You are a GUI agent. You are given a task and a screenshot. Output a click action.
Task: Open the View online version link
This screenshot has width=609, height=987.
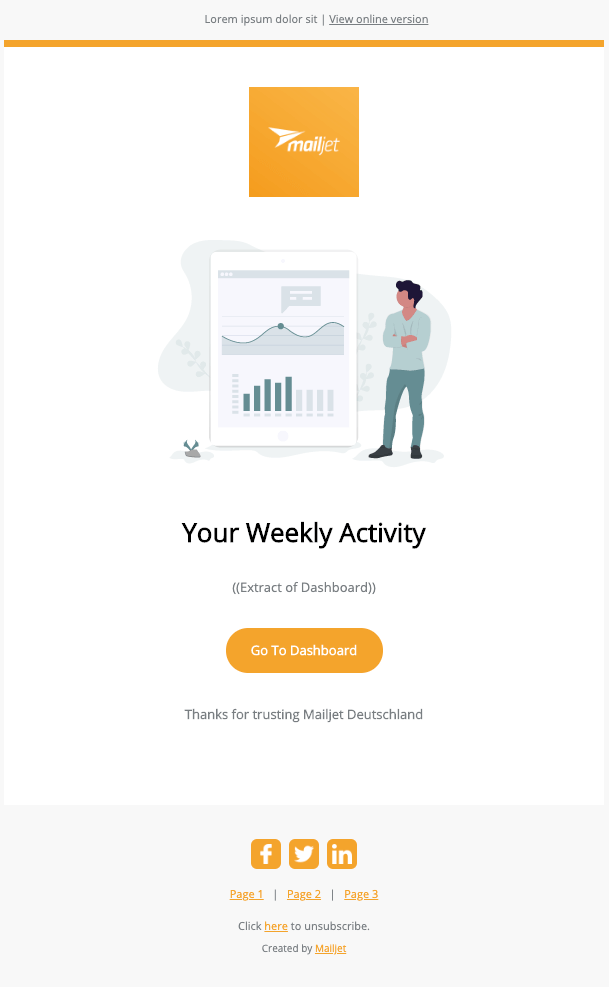378,19
